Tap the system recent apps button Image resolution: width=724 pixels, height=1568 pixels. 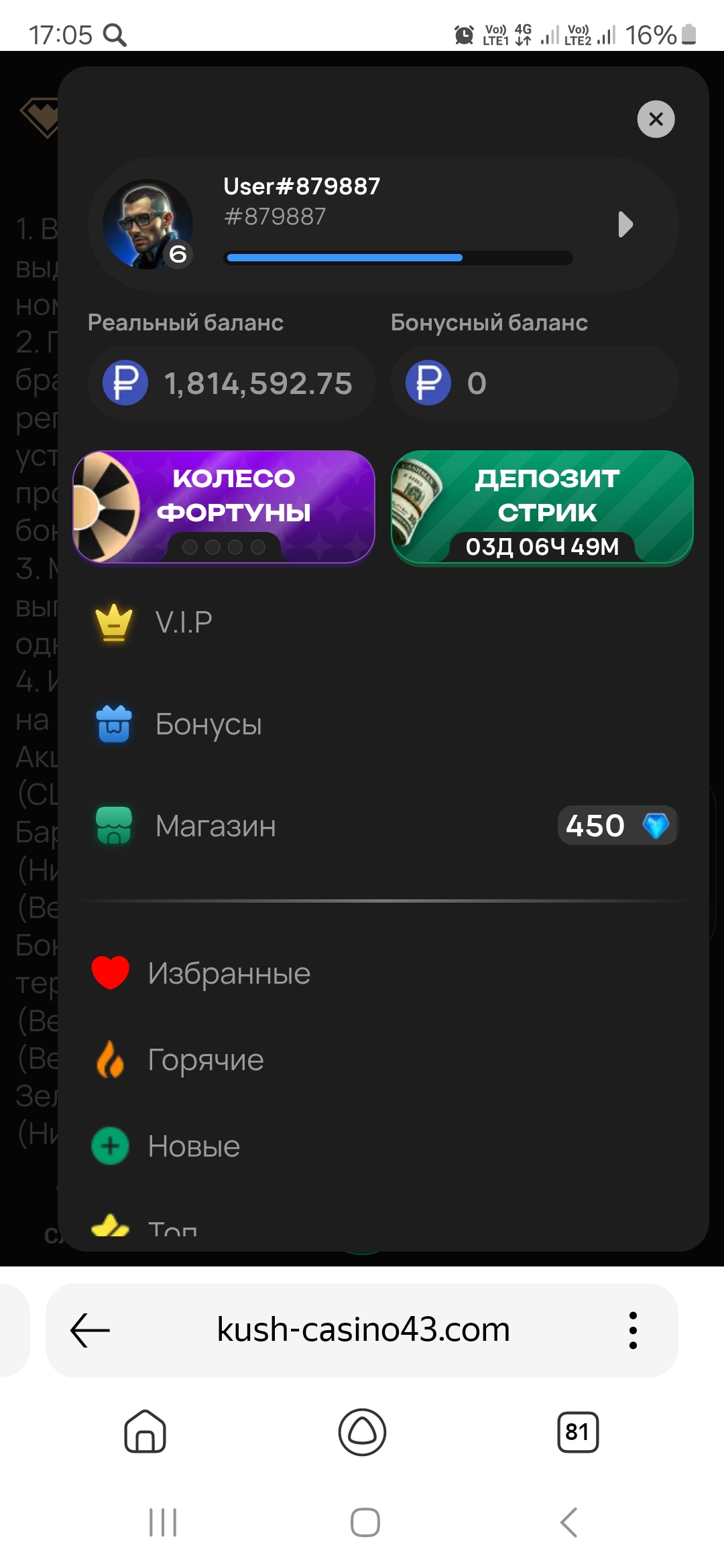click(x=163, y=1522)
